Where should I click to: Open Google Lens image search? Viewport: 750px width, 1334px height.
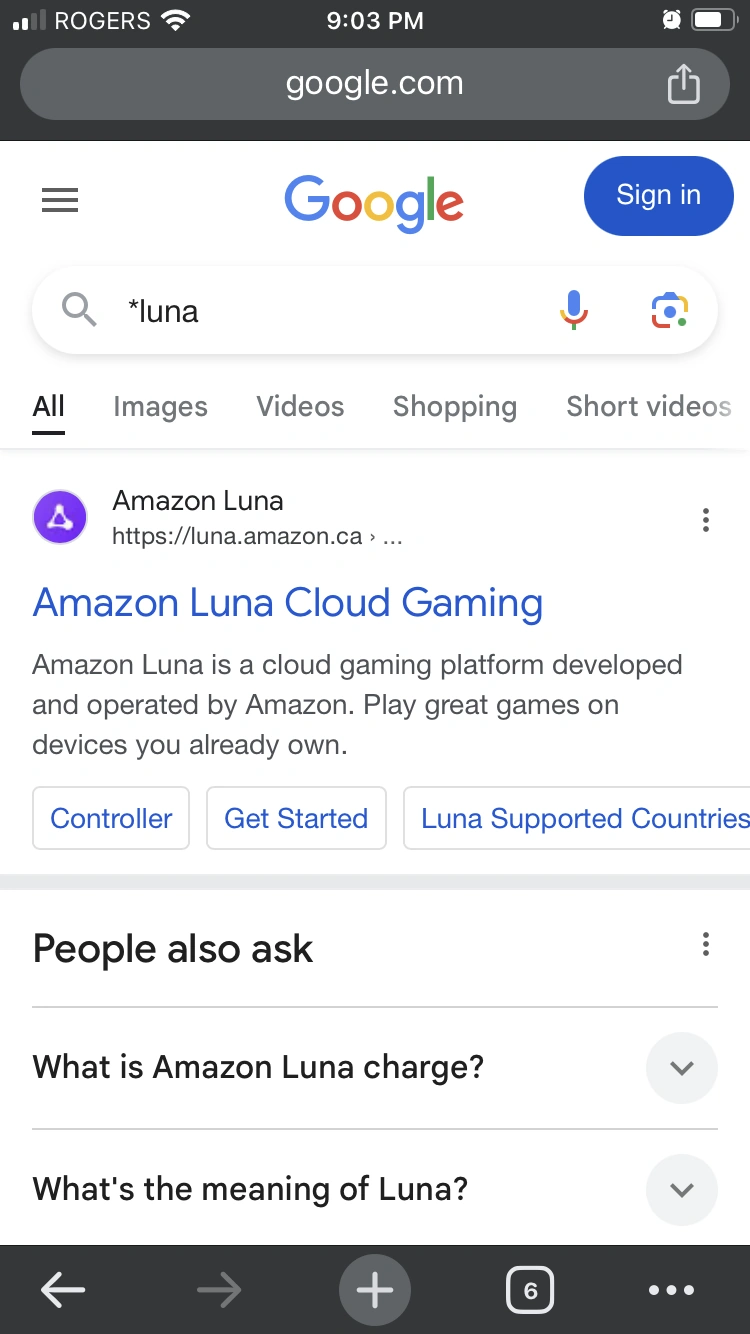[x=670, y=310]
